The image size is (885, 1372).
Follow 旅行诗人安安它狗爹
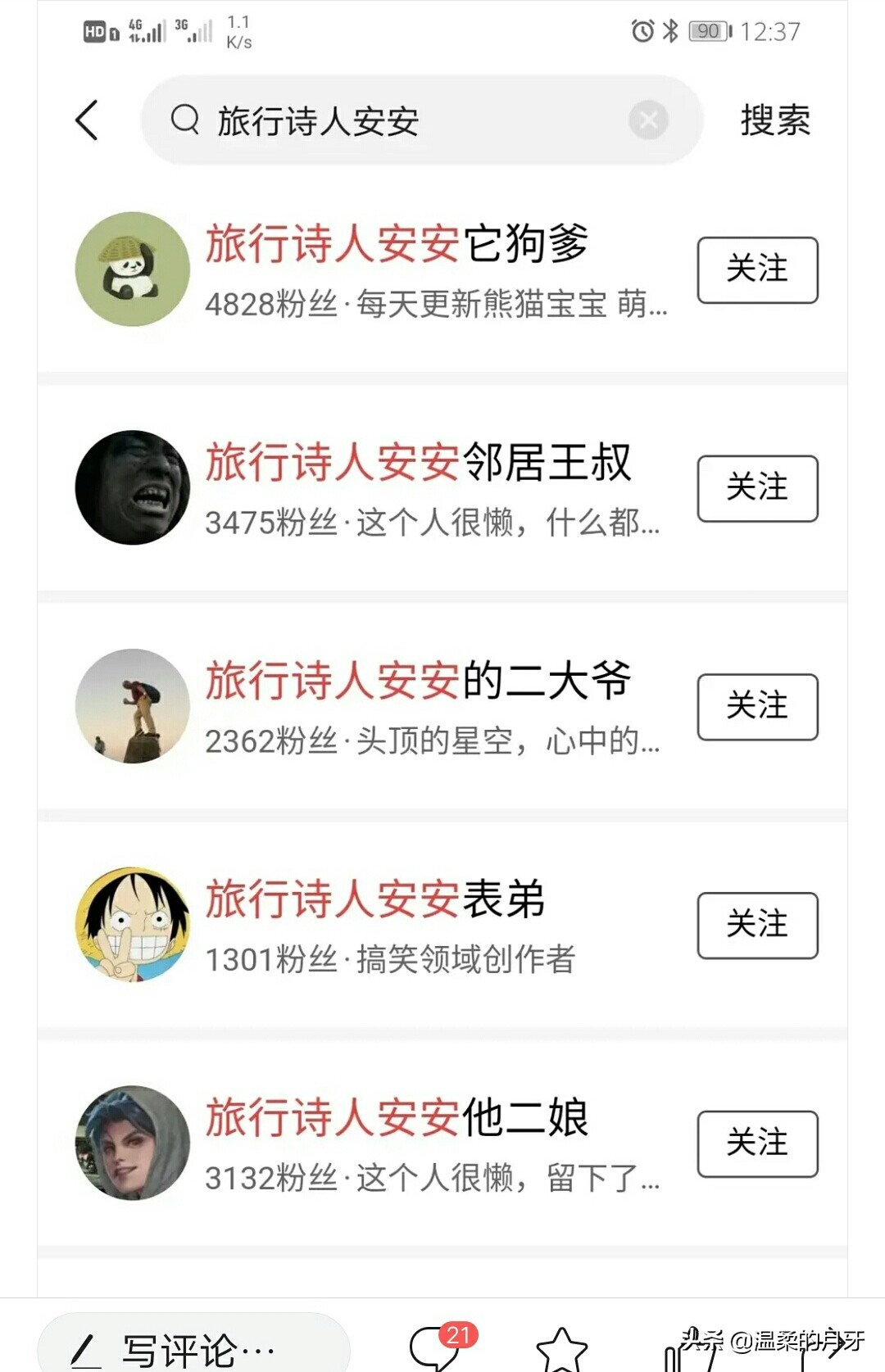pyautogui.click(x=757, y=269)
